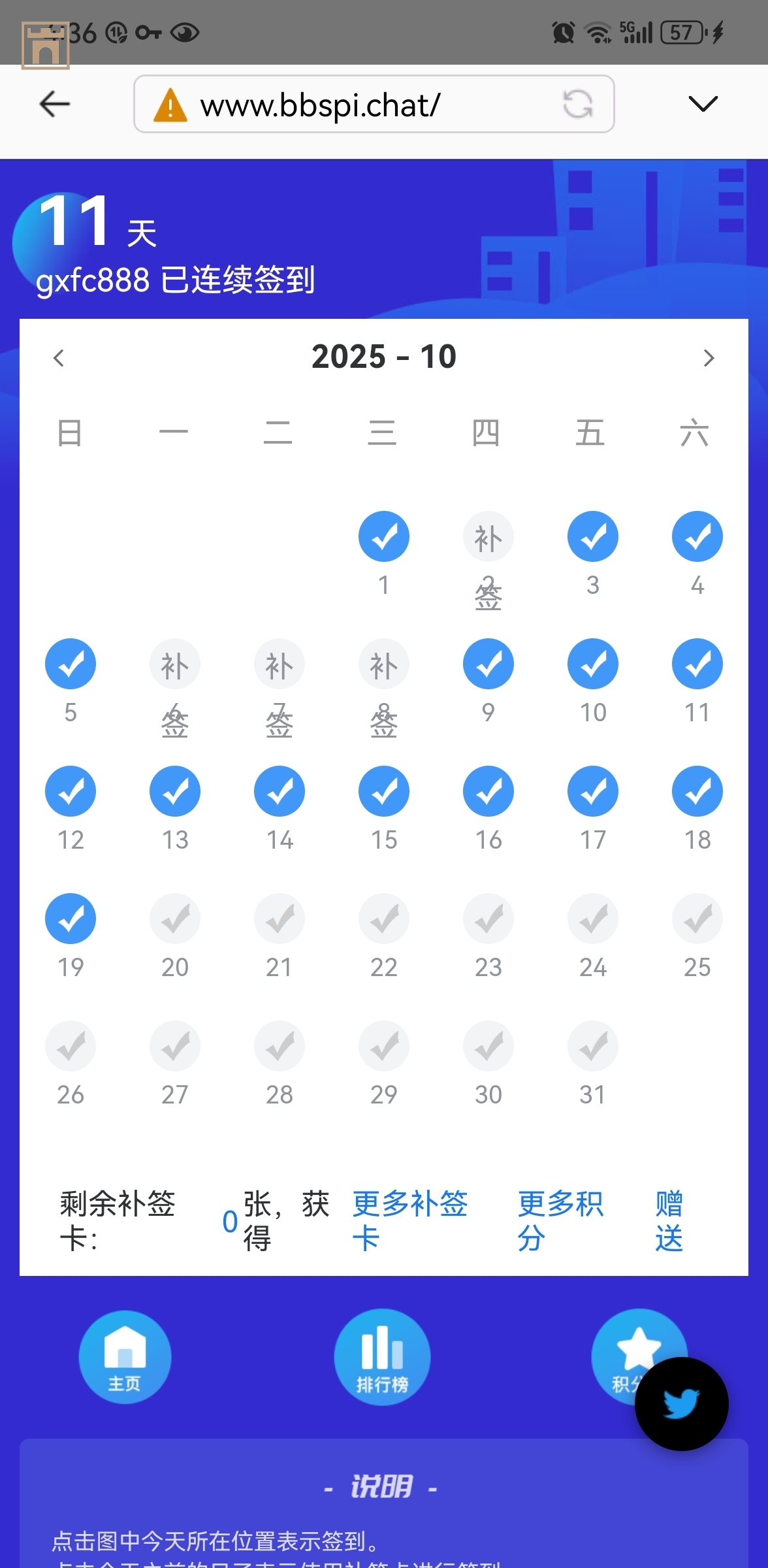The width and height of the screenshot is (768, 1568).
Task: Tap the 赠送 link
Action: tap(669, 1220)
